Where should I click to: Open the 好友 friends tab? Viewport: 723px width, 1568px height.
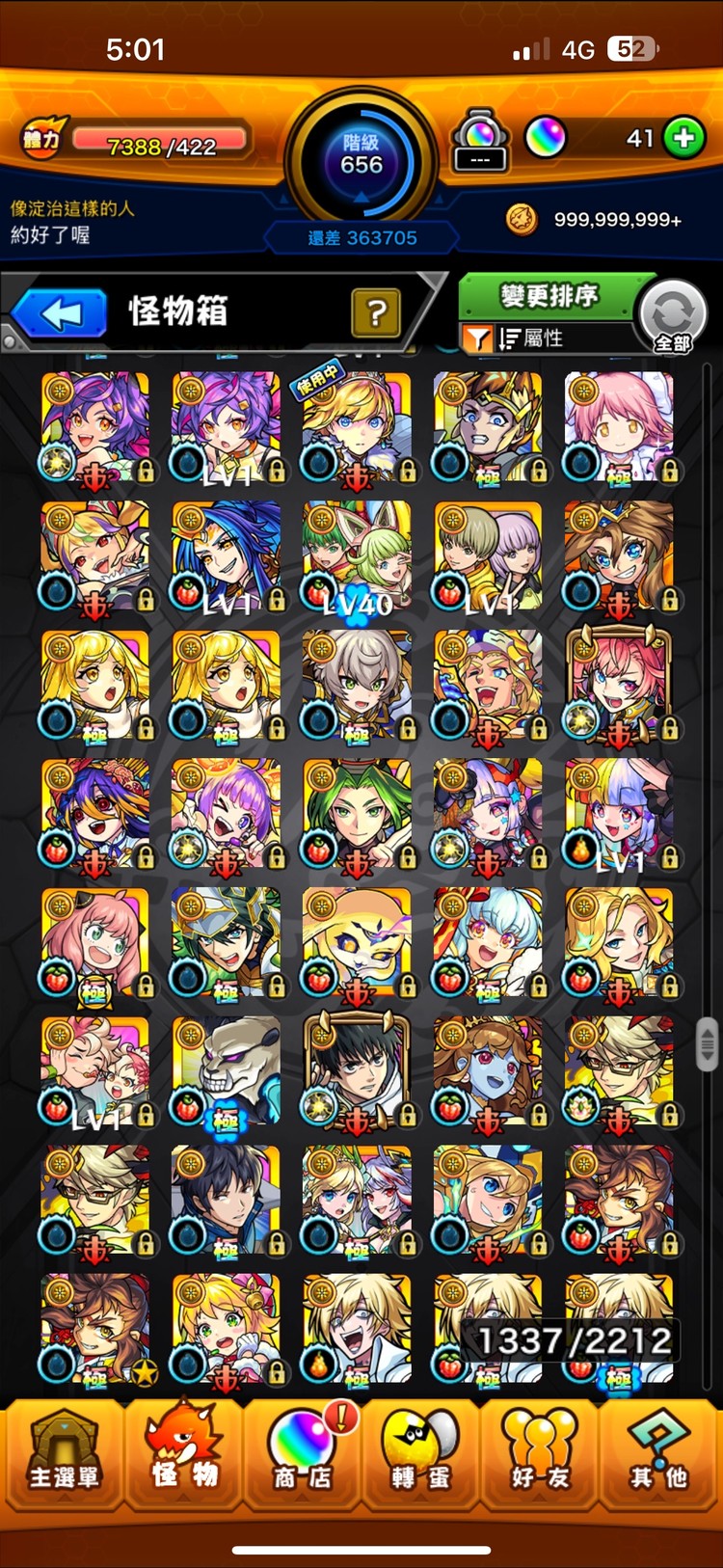(x=540, y=1454)
